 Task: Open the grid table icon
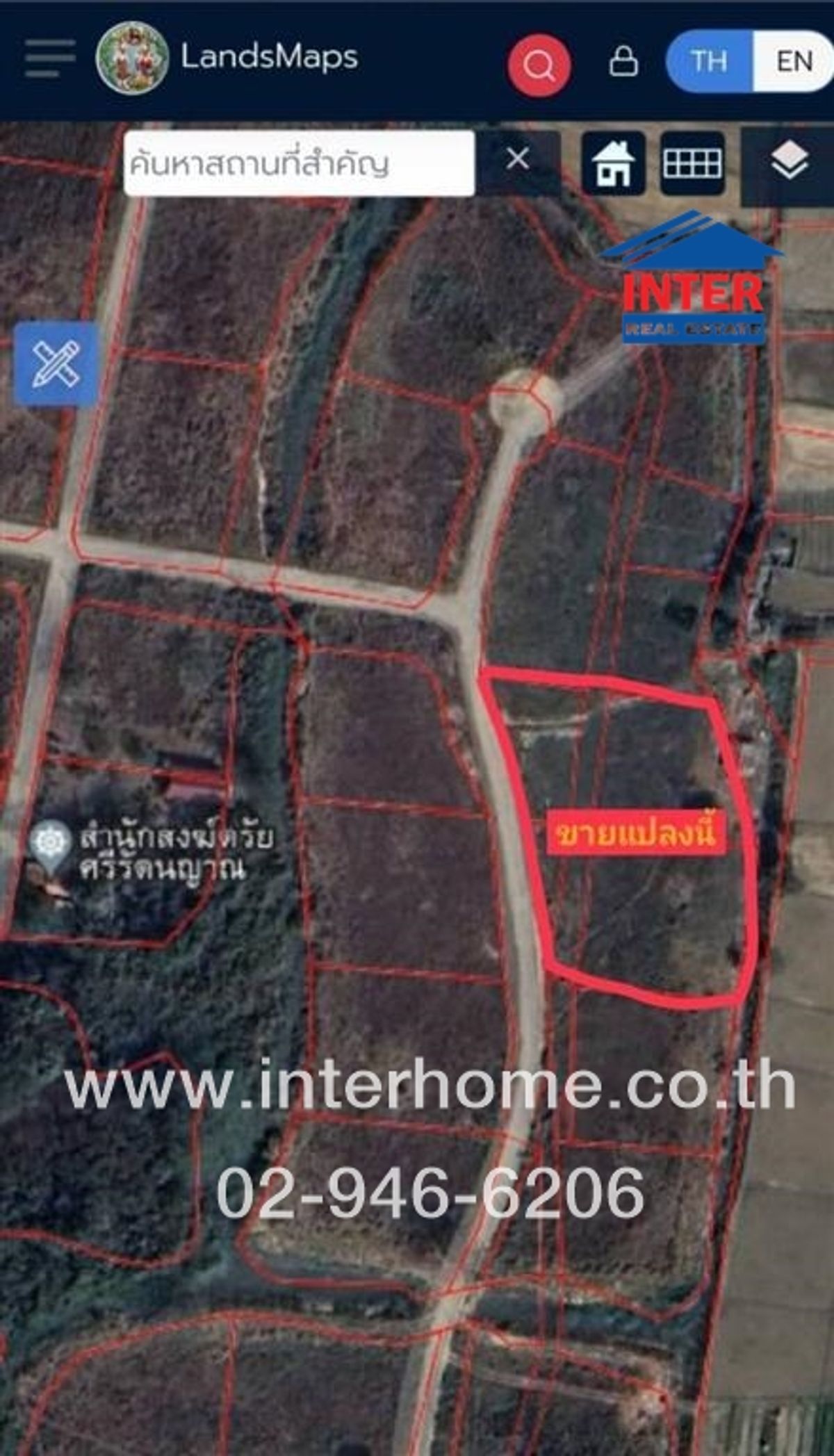tap(692, 163)
